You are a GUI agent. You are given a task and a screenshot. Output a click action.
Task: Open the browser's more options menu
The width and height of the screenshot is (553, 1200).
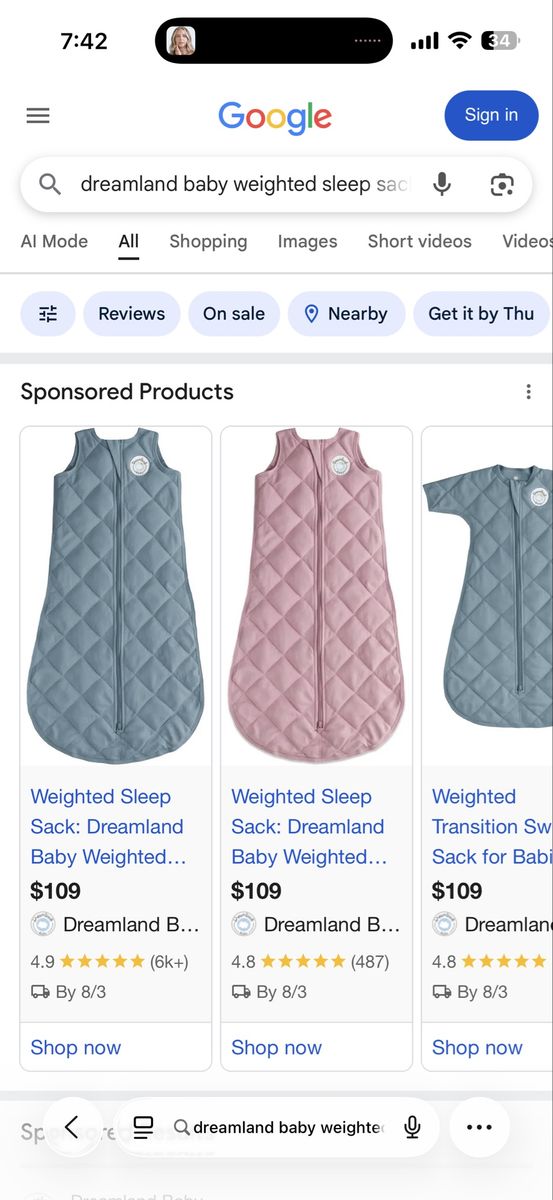(479, 1127)
